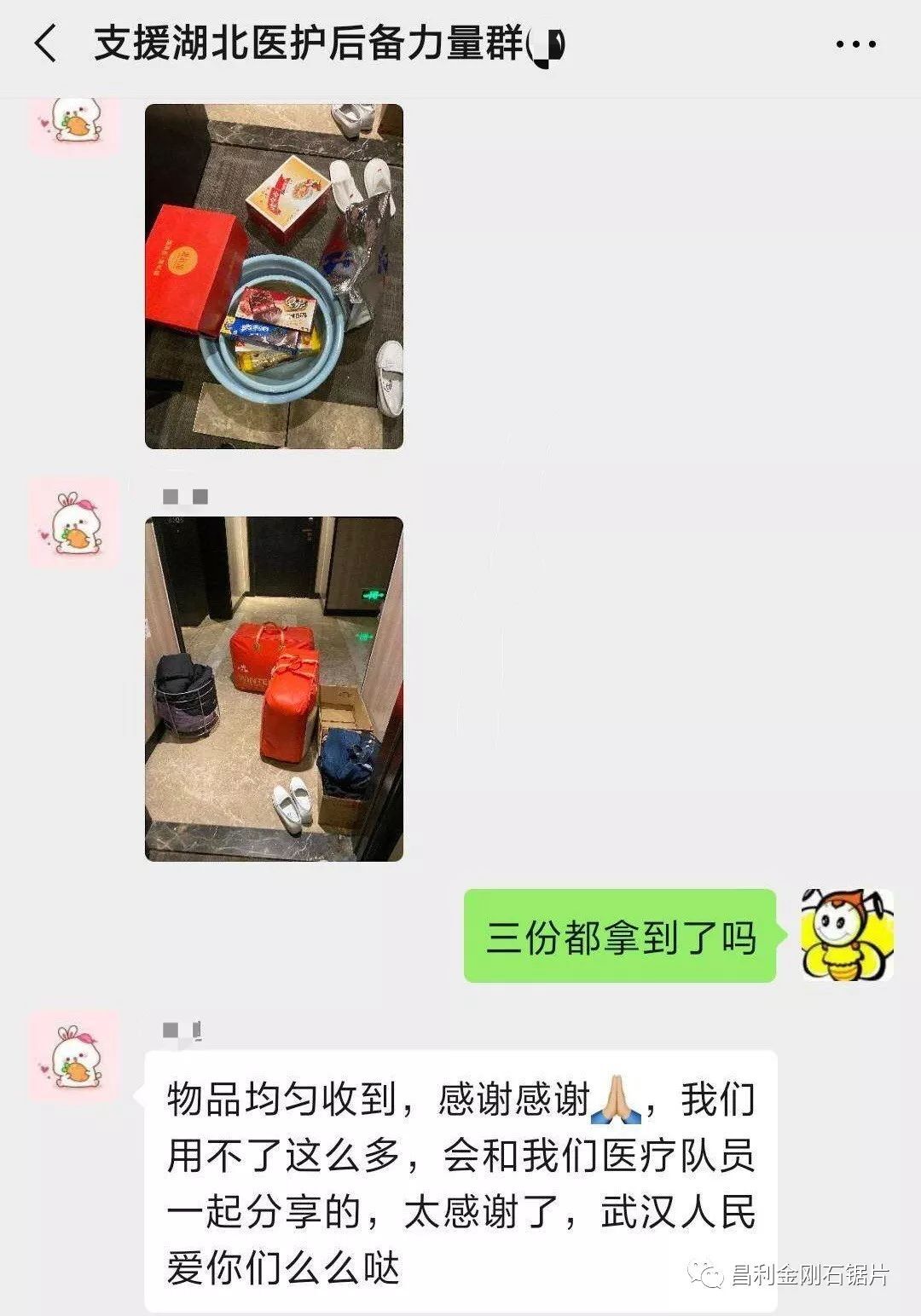Screen dimensions: 921x1316
Task: Open the photo of snack boxes in basin
Action: [x=274, y=276]
